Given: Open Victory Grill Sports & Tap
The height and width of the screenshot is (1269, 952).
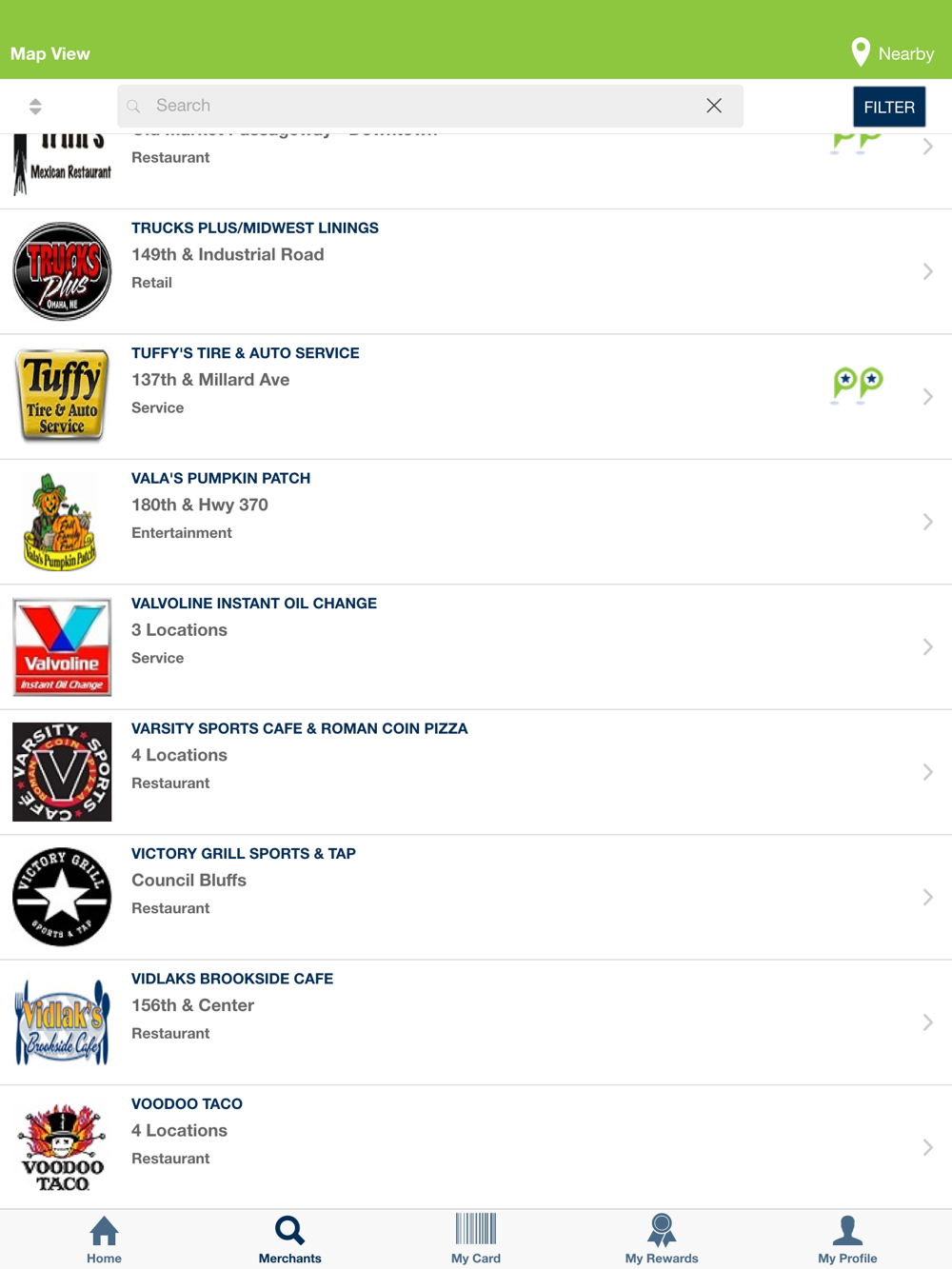Looking at the screenshot, I should [476, 897].
